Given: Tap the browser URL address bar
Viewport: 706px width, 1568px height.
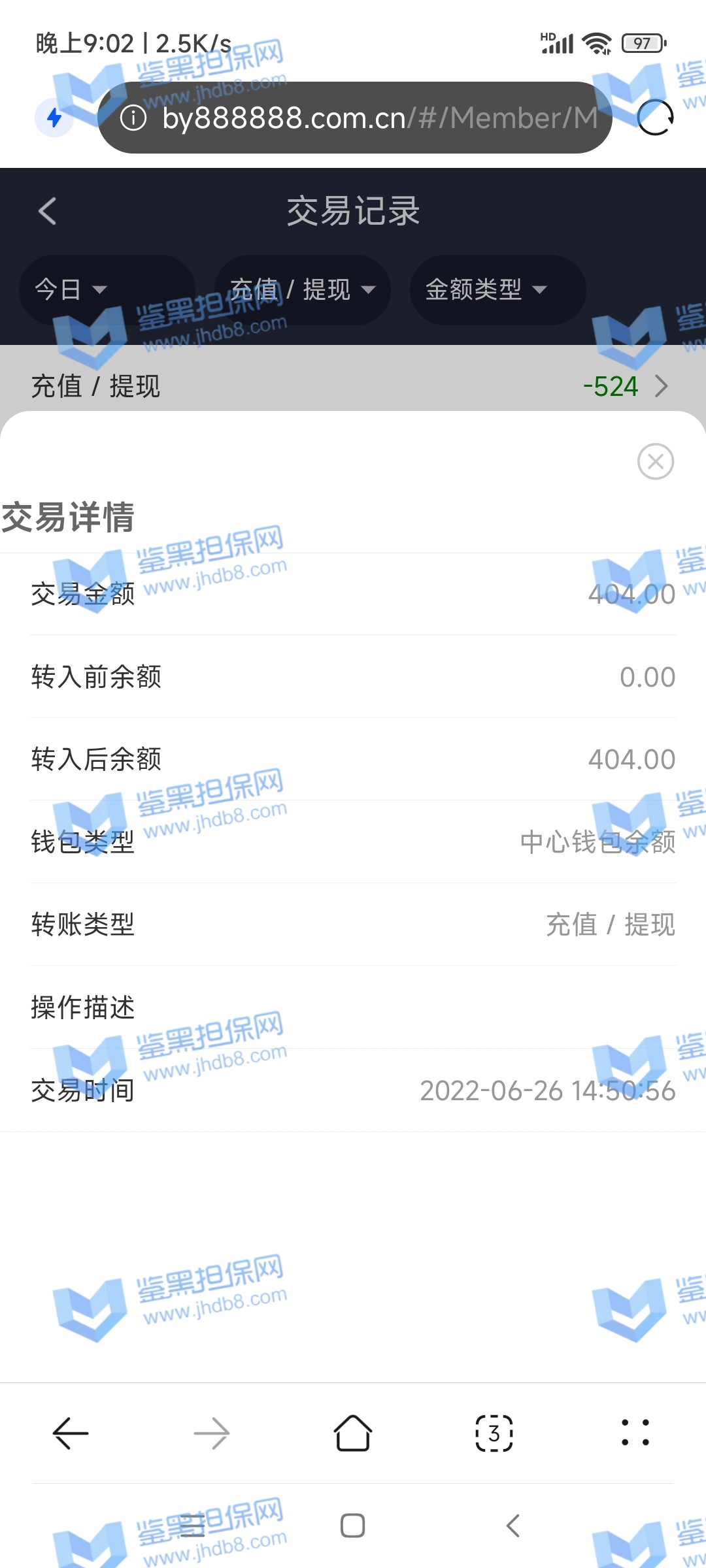Looking at the screenshot, I should (366, 118).
